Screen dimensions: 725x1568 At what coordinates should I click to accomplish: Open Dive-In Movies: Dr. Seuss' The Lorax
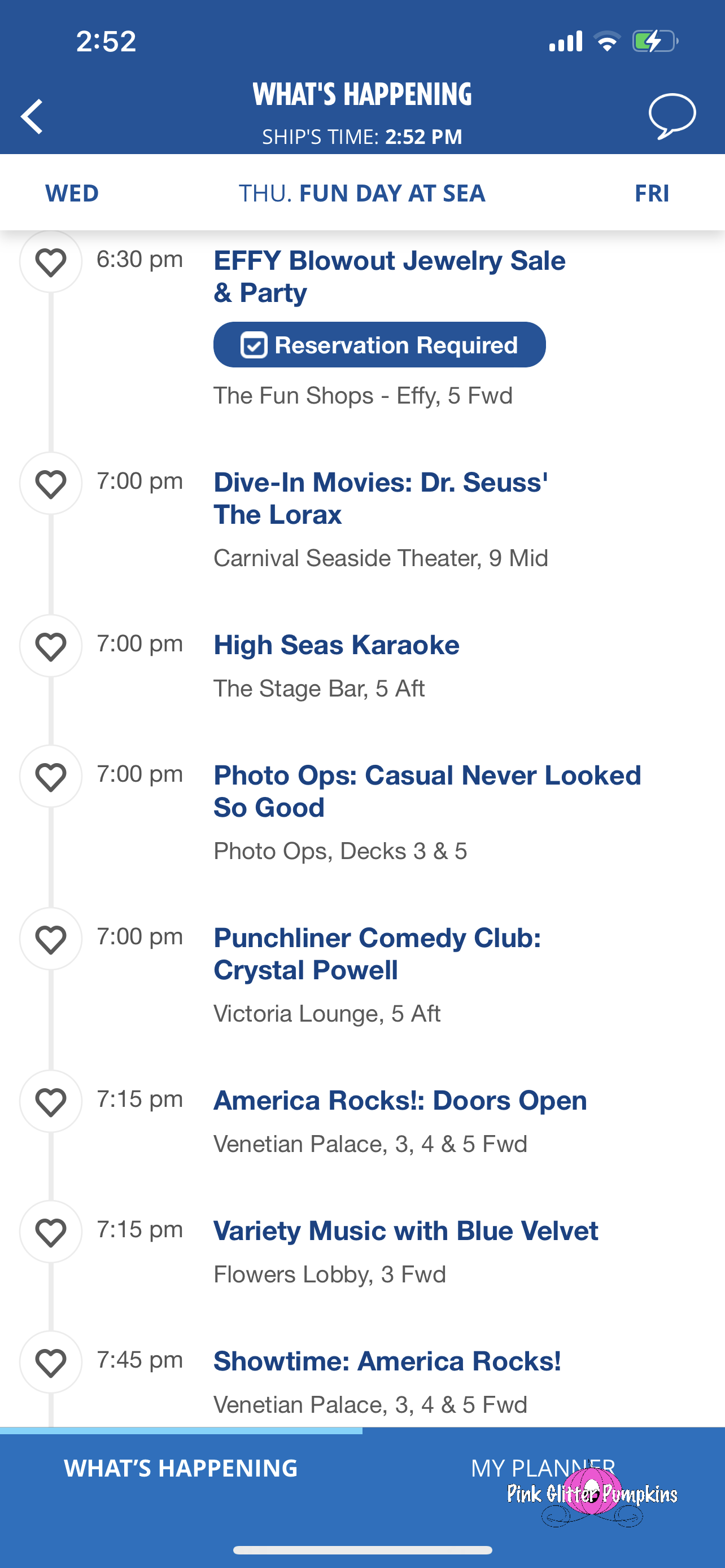point(381,498)
